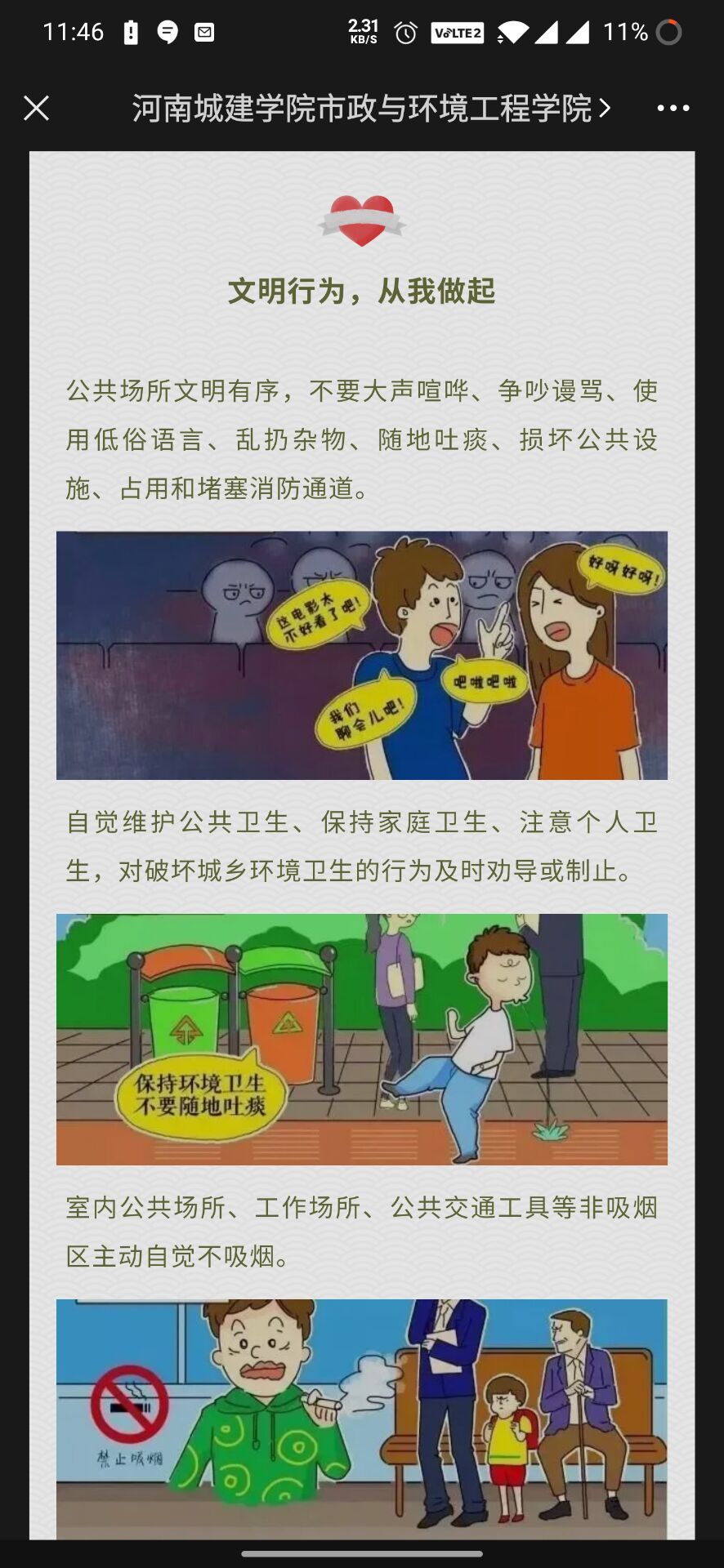Open the three-dot more options menu
724x1568 pixels.
673,108
